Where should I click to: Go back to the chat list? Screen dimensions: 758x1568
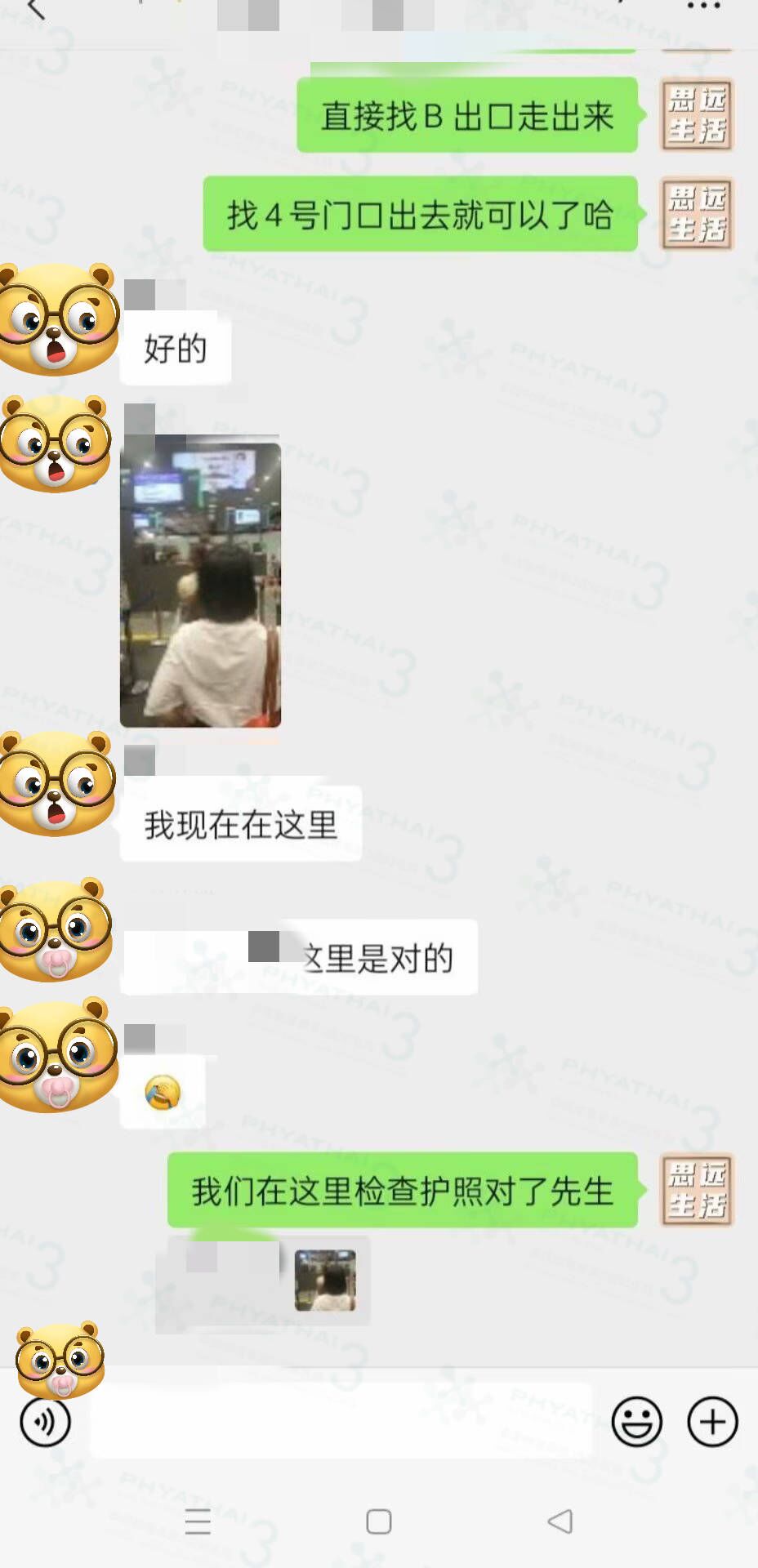36,10
